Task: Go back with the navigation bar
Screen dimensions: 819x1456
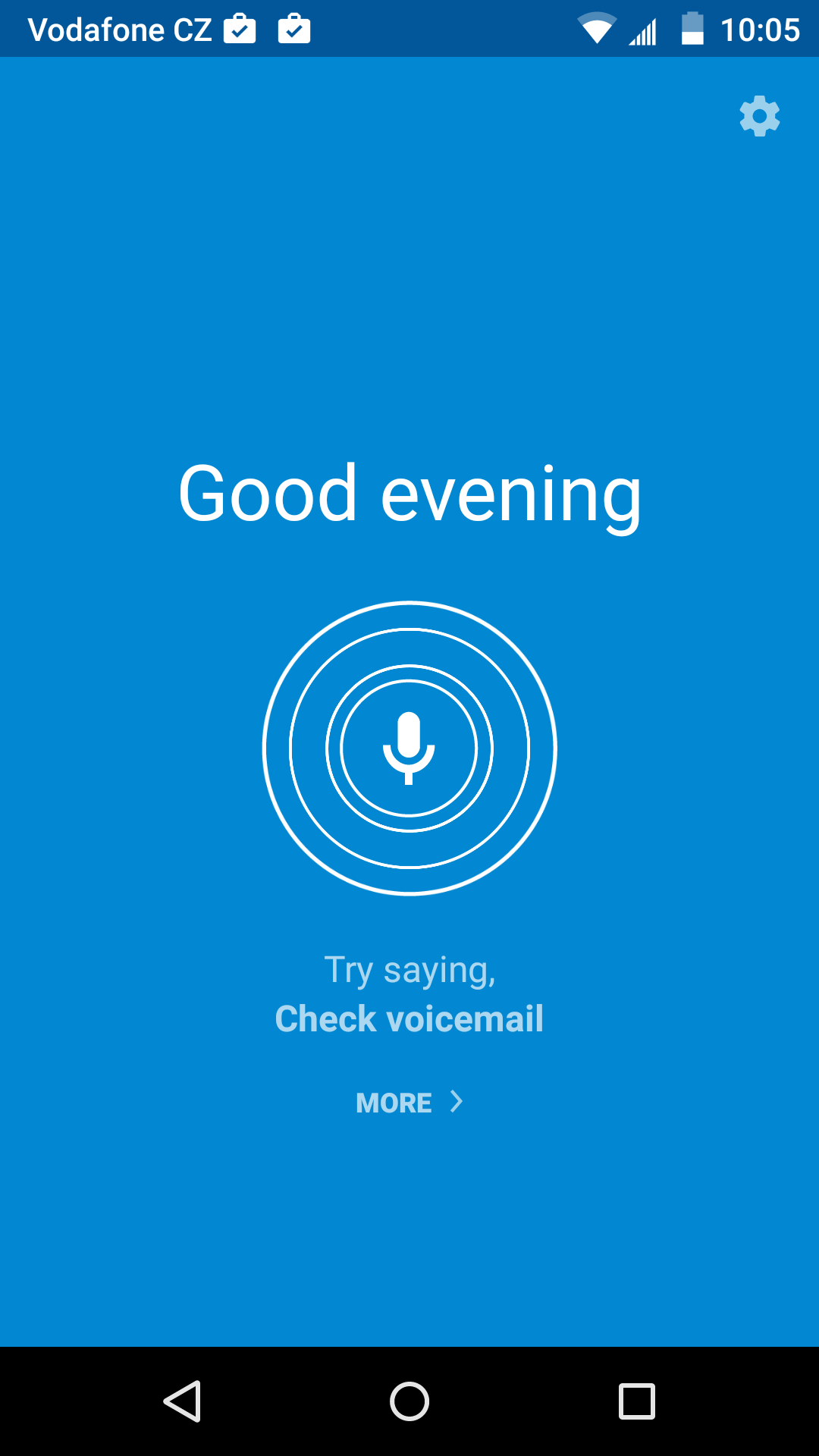Action: click(182, 1401)
